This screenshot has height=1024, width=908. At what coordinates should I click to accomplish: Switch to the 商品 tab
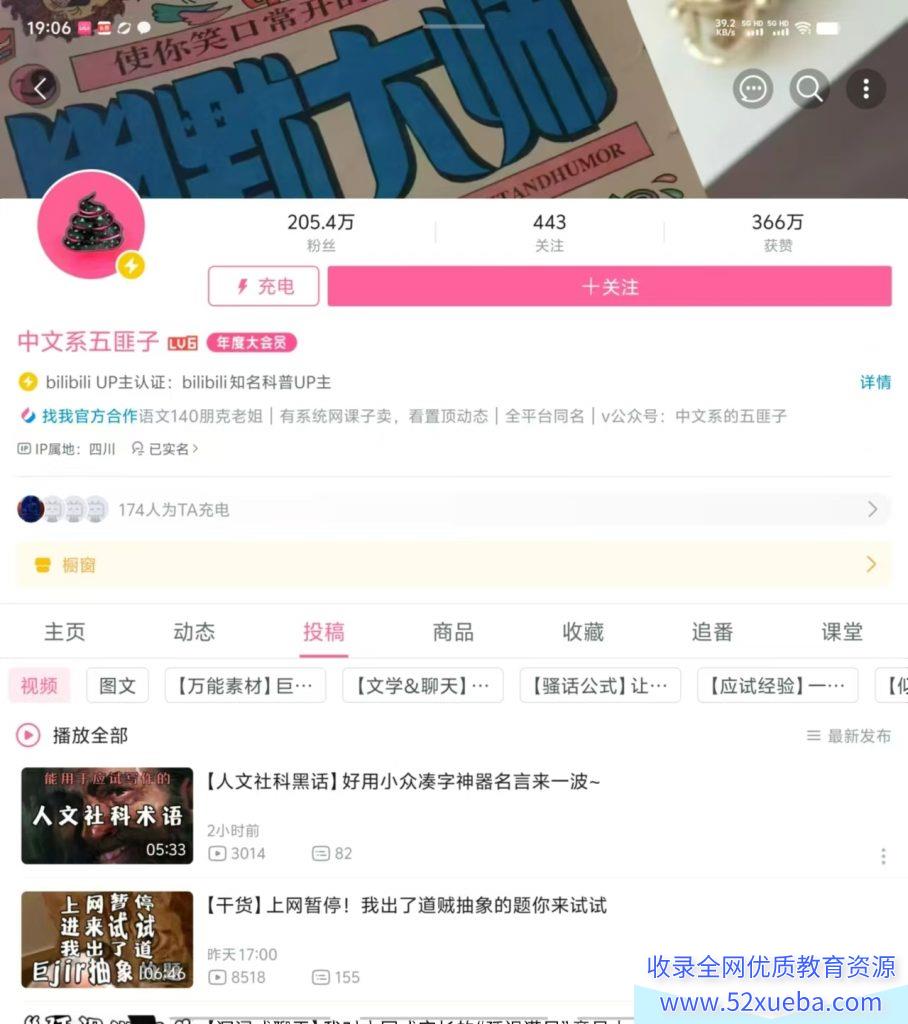coord(453,632)
